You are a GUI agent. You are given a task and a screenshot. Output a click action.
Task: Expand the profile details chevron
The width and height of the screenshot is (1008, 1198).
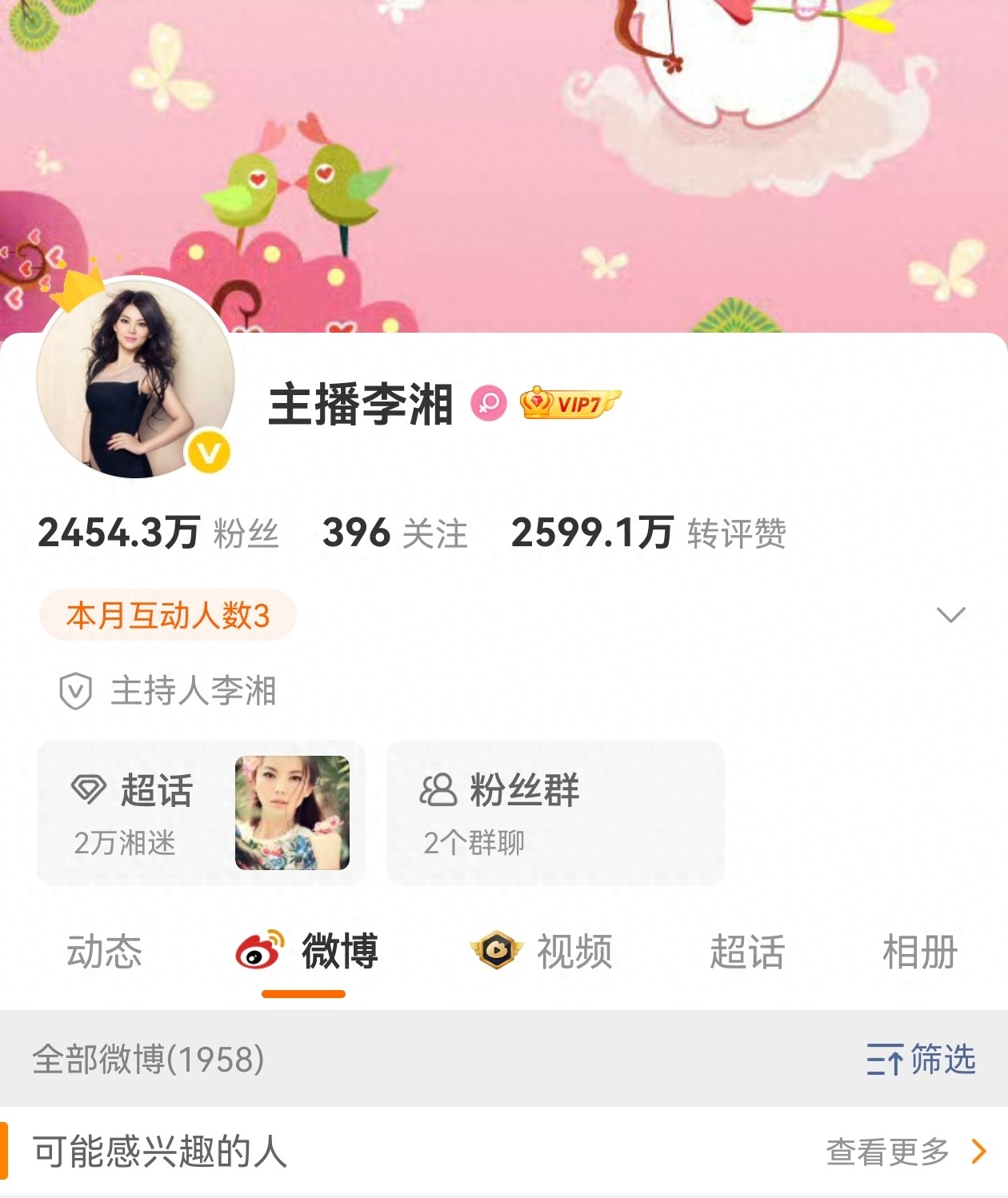(950, 614)
